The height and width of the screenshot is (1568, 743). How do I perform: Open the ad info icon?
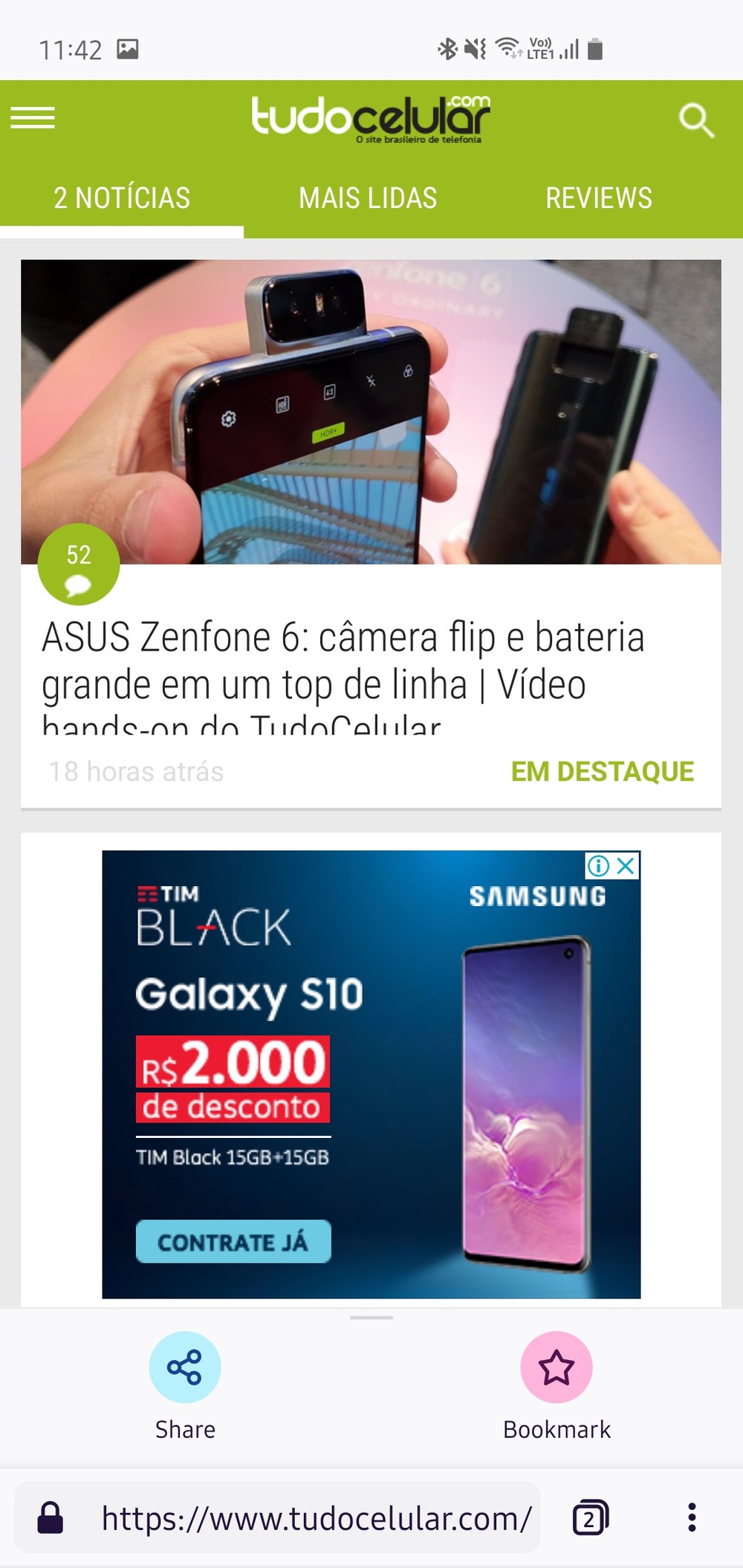point(598,865)
